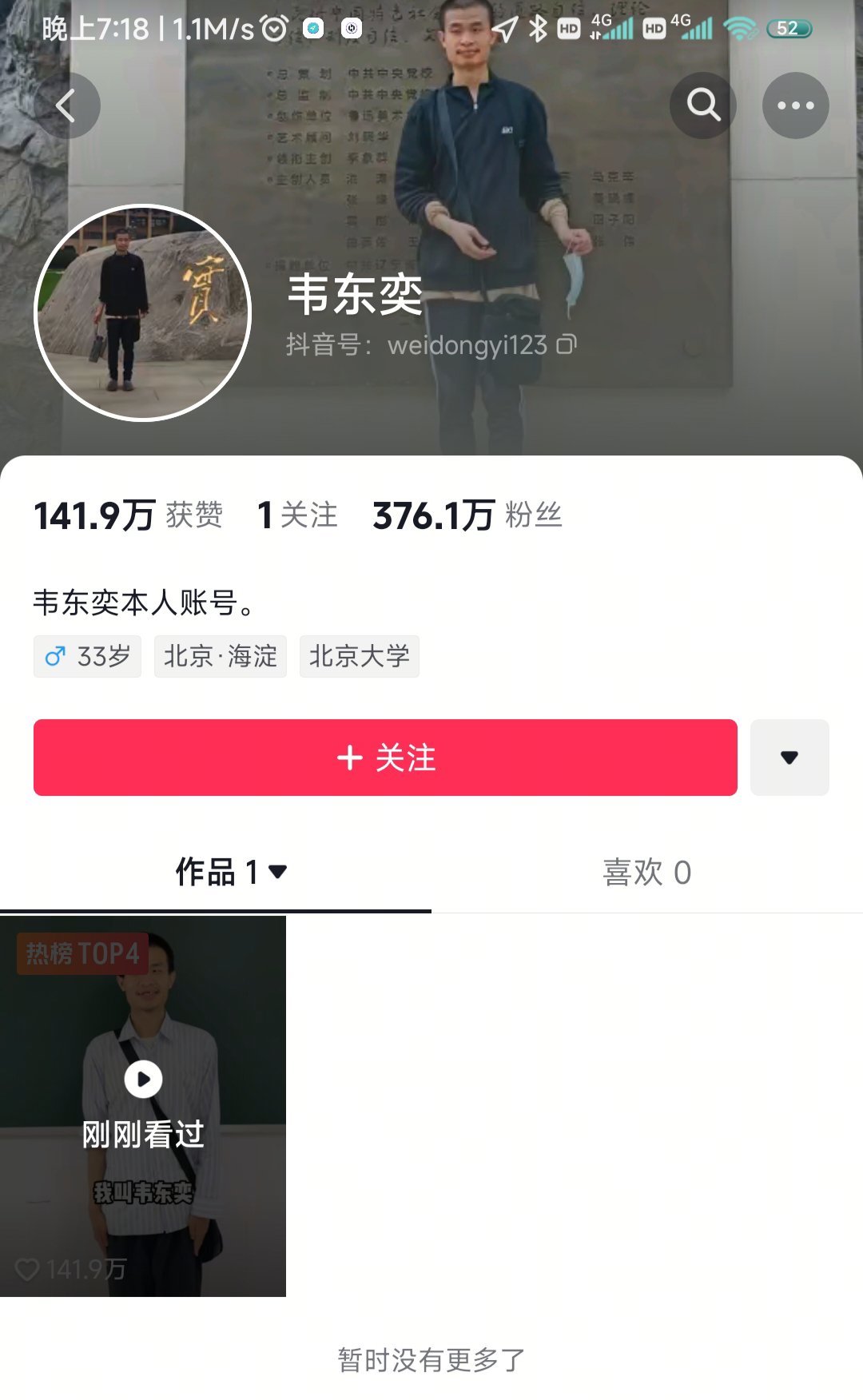Switch to the 喜欢 tab
Image resolution: width=863 pixels, height=1400 pixels.
[x=646, y=872]
